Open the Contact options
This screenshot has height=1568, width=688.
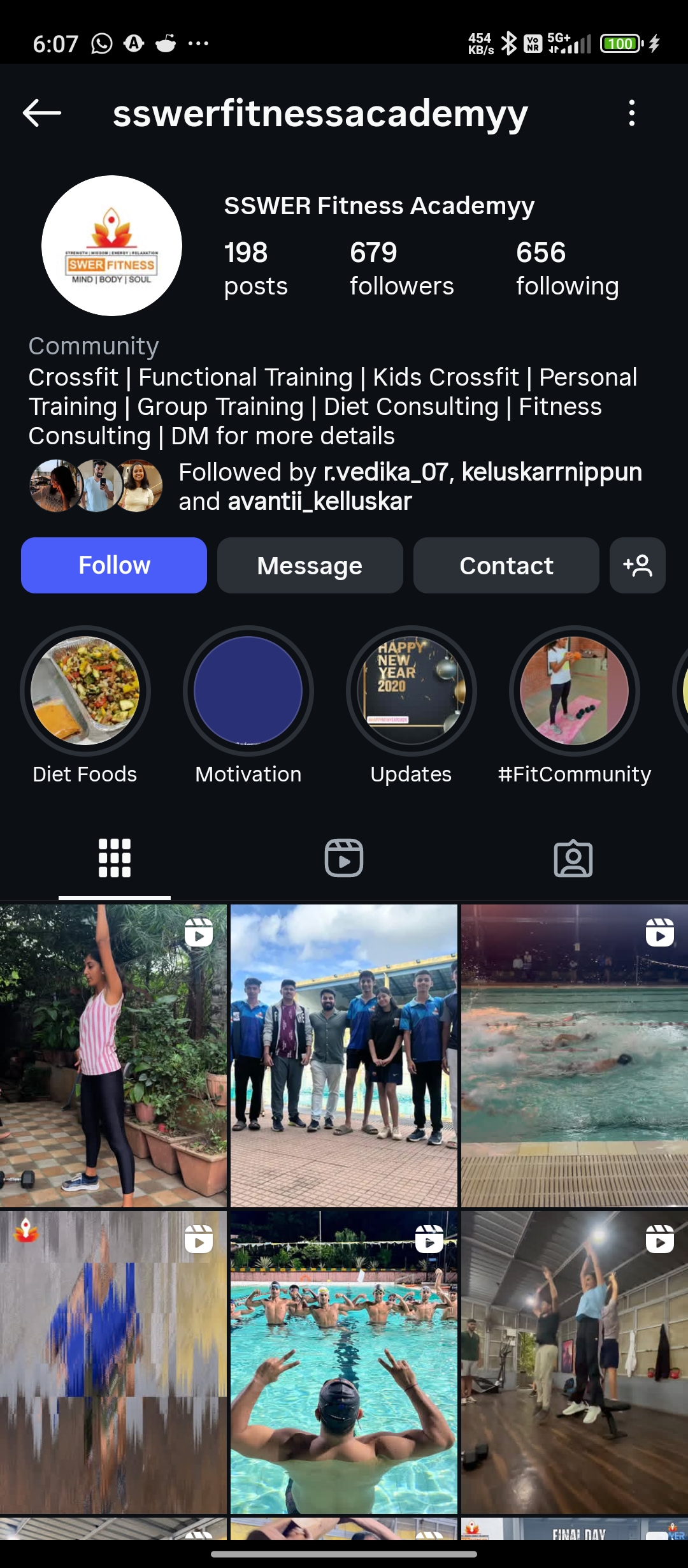pyautogui.click(x=506, y=565)
